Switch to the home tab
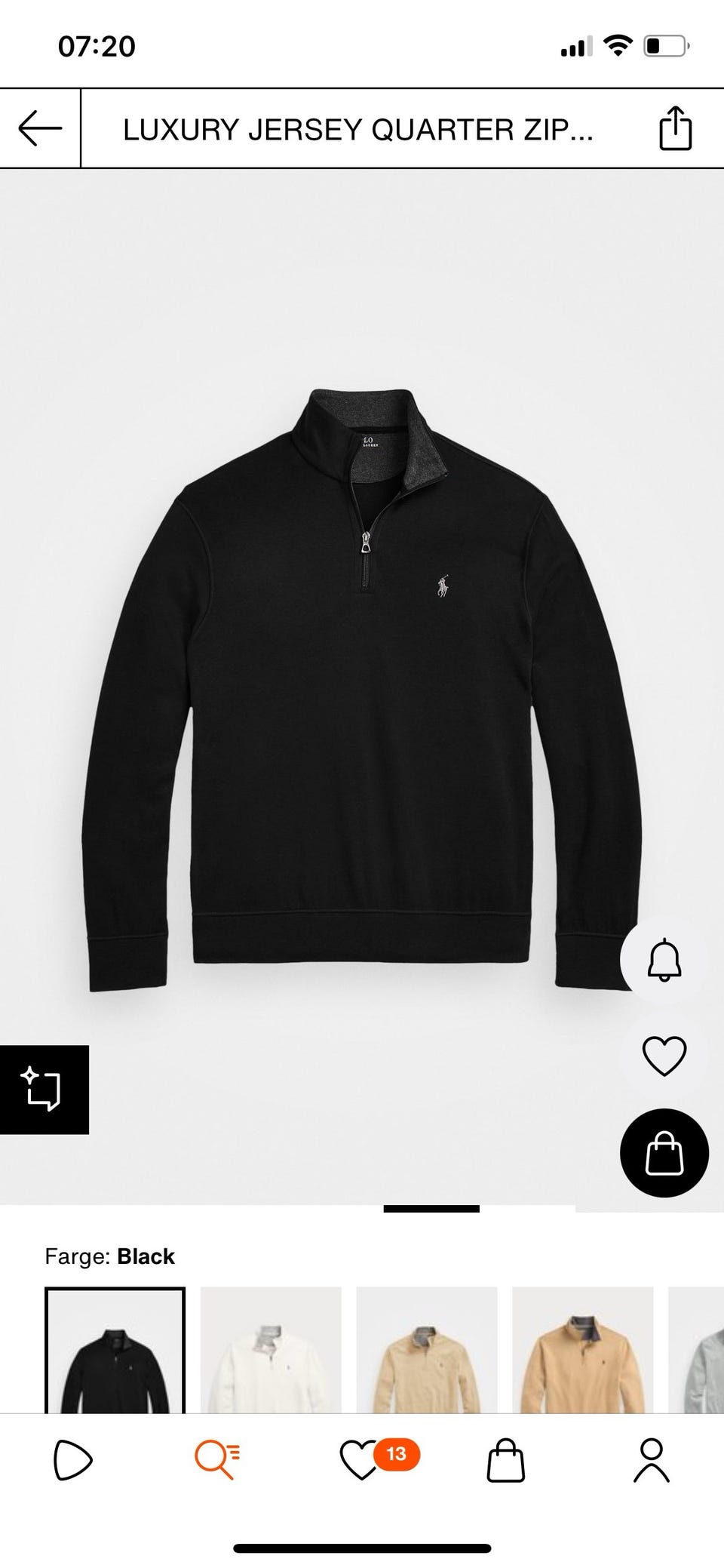The width and height of the screenshot is (724, 1568). coord(72,1459)
